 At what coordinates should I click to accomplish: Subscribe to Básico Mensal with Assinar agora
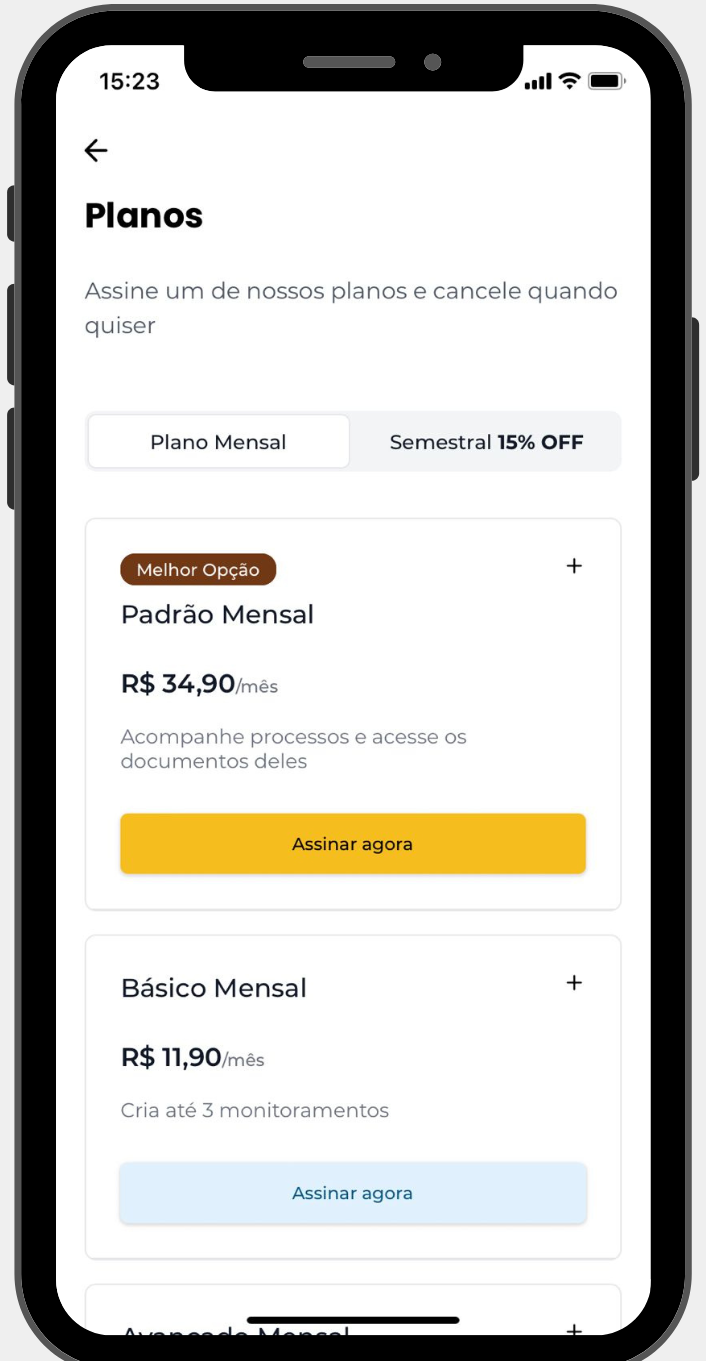click(352, 1193)
